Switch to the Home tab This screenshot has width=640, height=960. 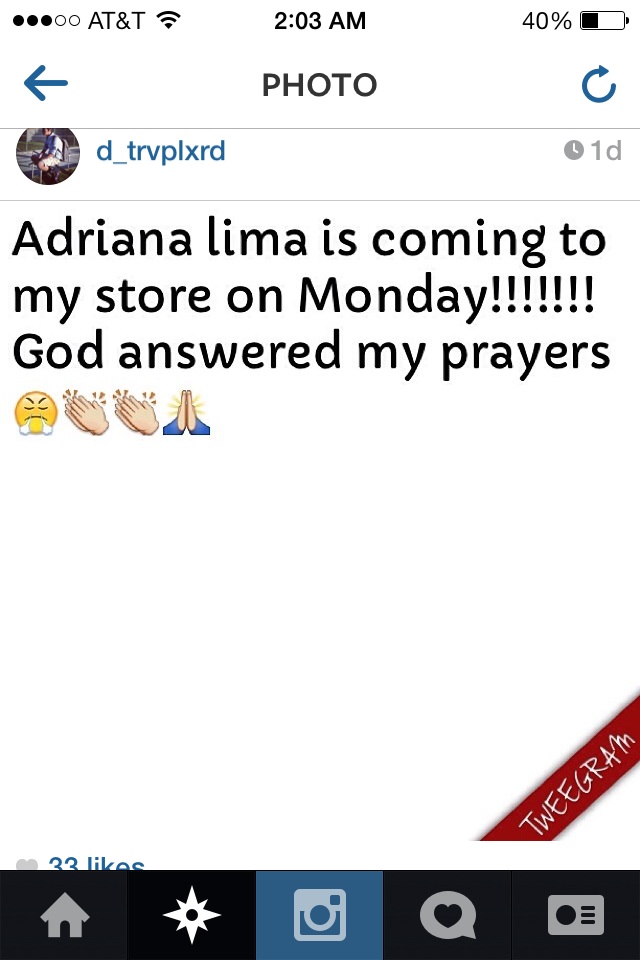[x=64, y=915]
